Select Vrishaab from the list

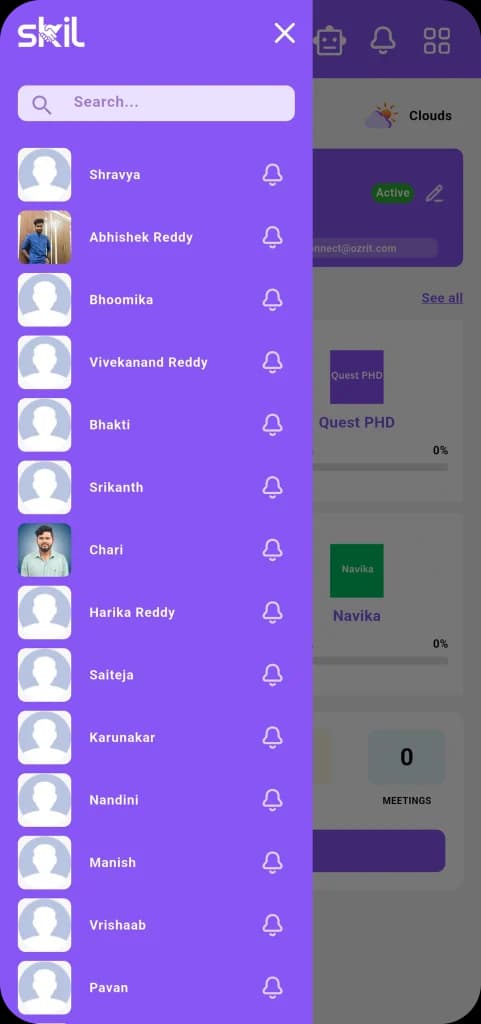156,925
